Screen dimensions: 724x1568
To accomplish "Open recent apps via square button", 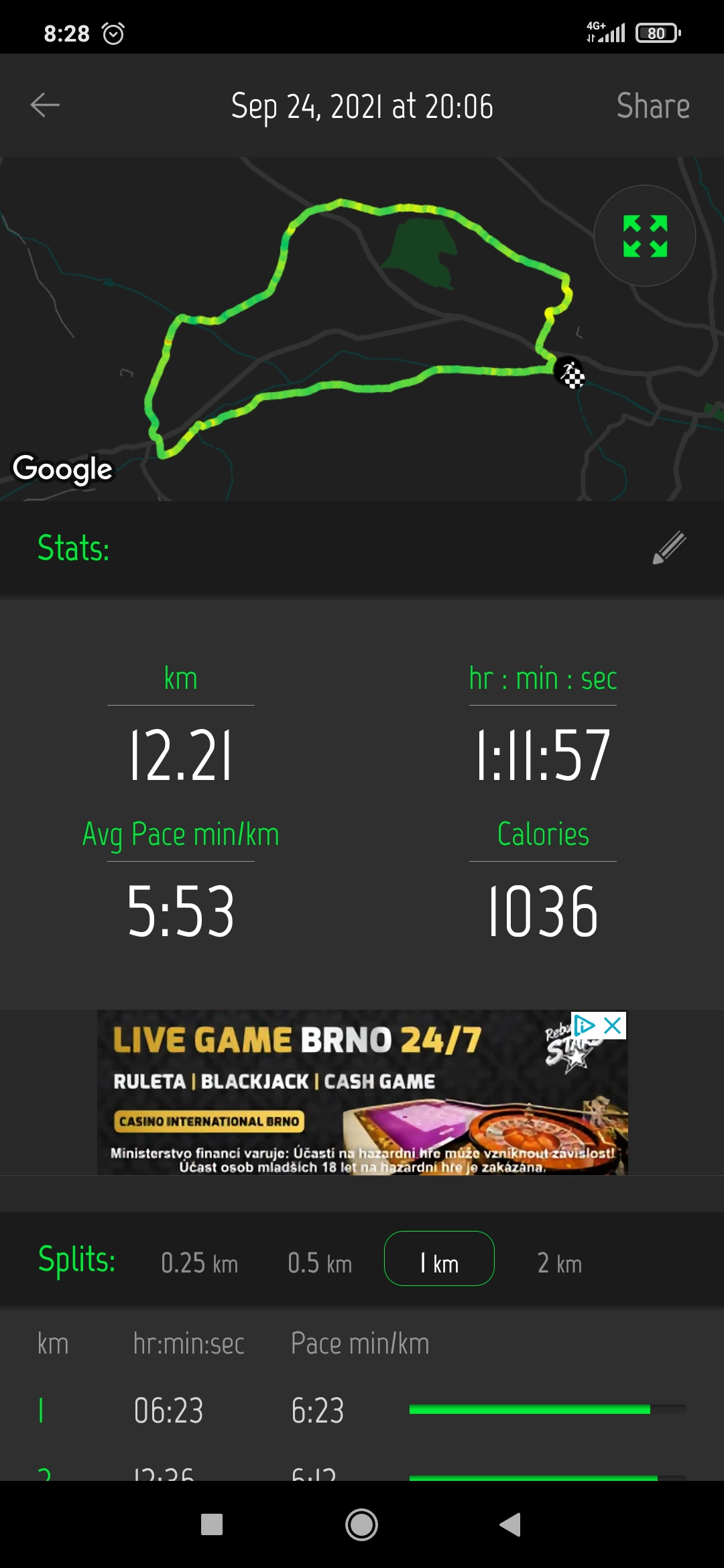I will 212,1524.
